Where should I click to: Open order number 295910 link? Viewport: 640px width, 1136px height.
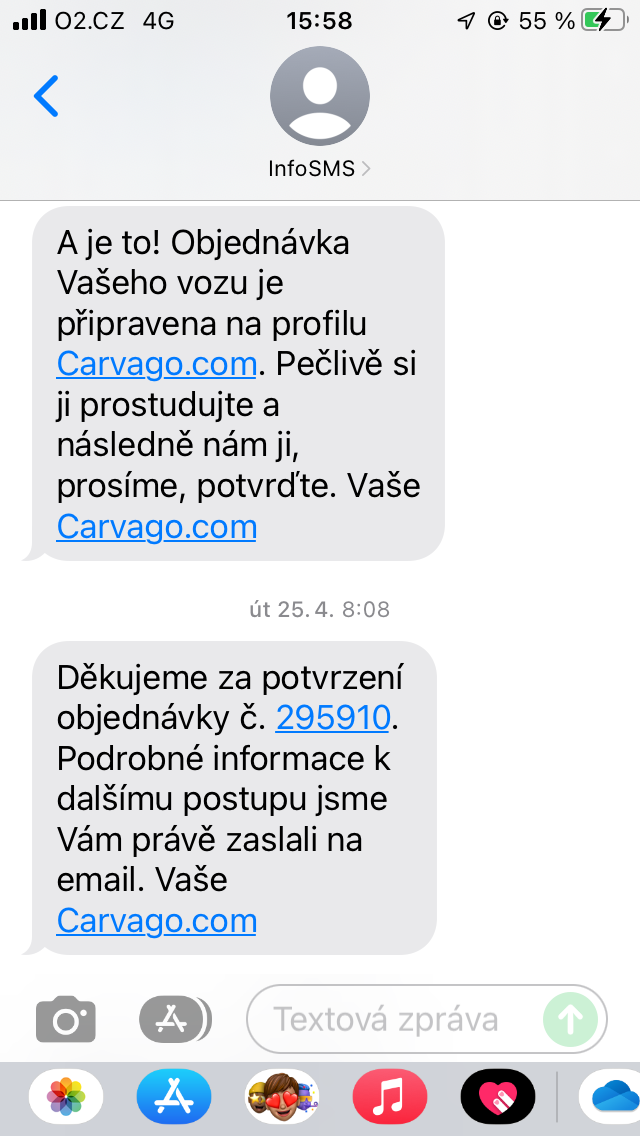(336, 717)
